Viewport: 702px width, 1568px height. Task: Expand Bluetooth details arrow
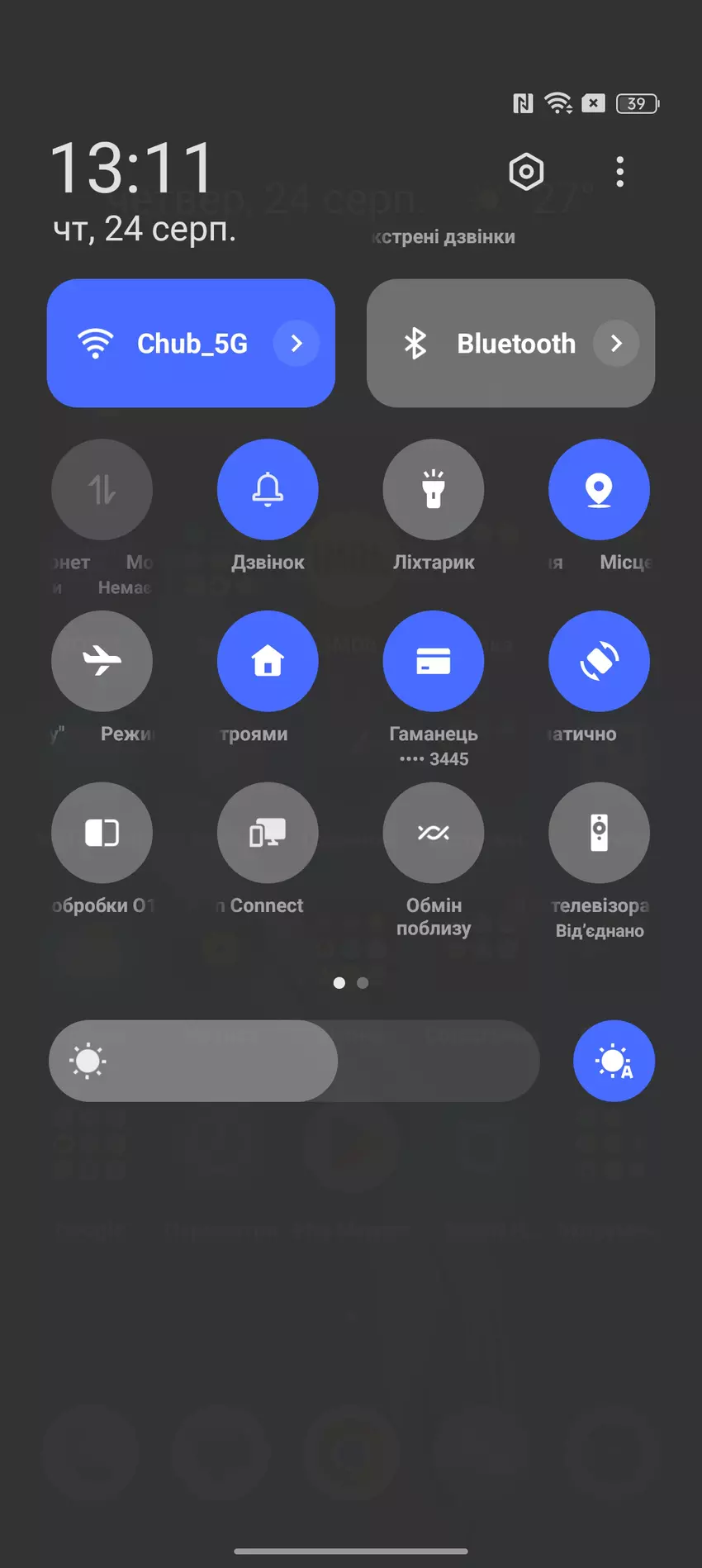(x=616, y=343)
